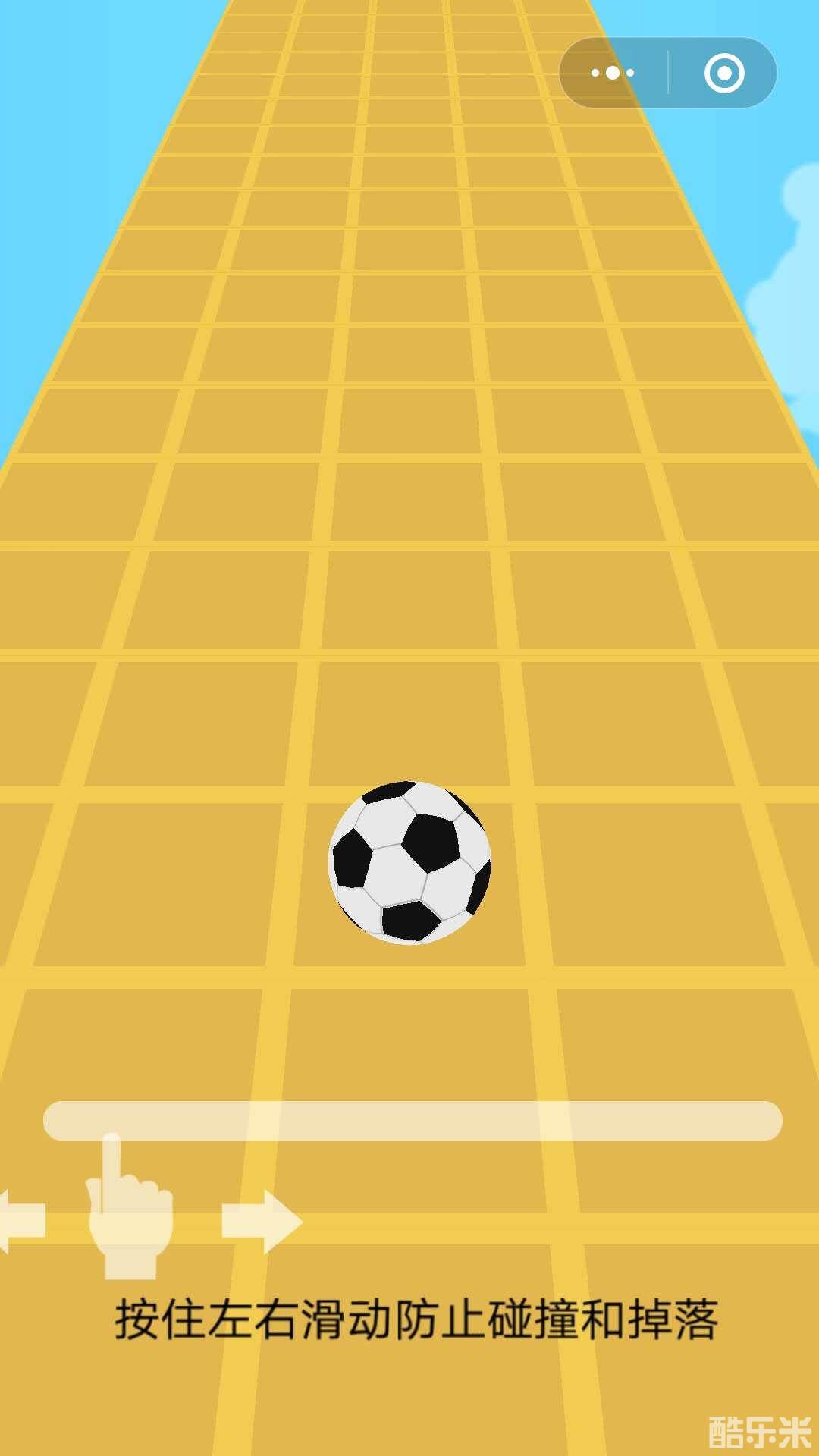Tap the horizontal slide control bar
Image resolution: width=819 pixels, height=1456 pixels.
tap(413, 1121)
